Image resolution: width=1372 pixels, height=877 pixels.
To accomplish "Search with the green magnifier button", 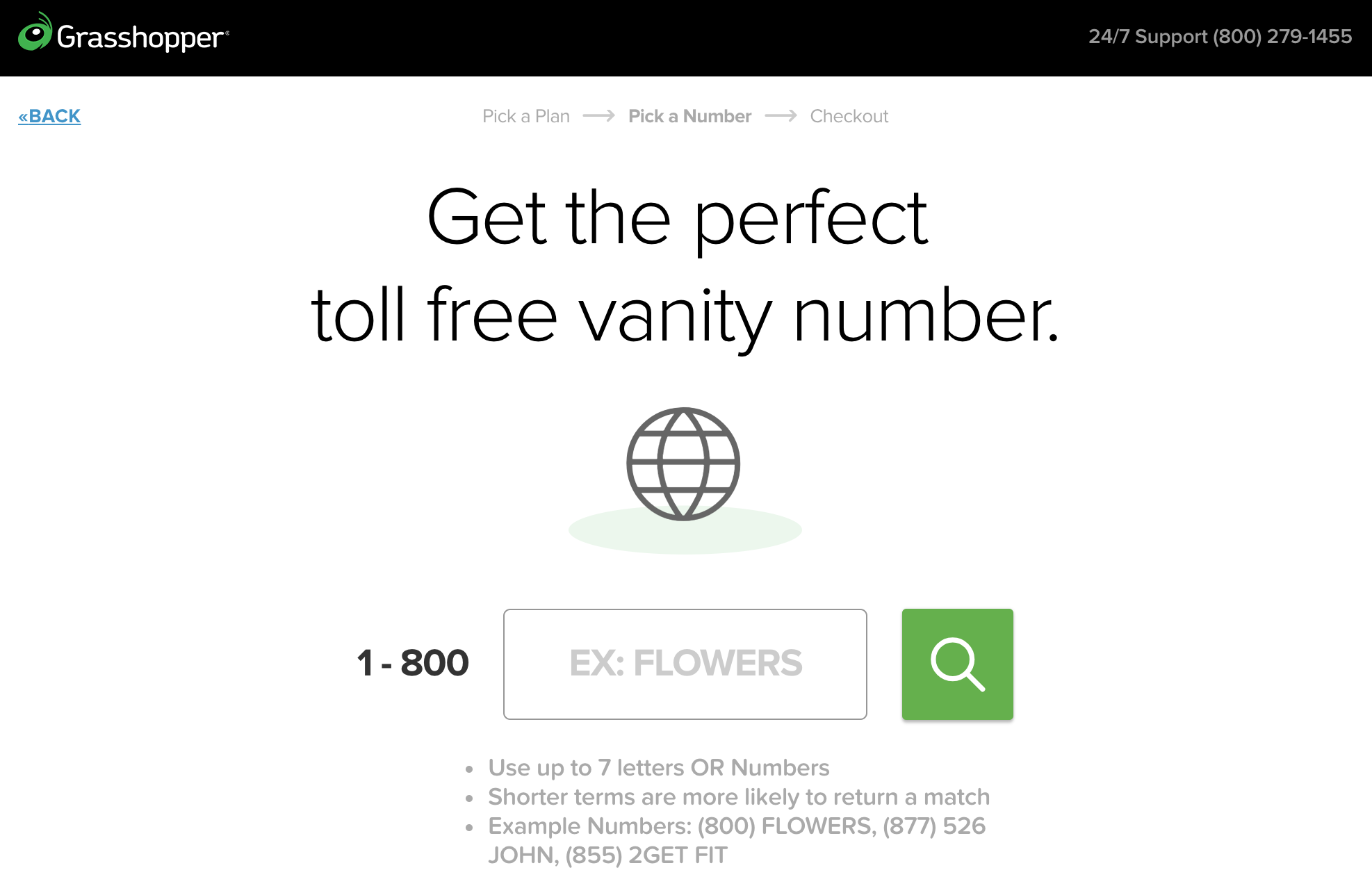I will point(957,664).
